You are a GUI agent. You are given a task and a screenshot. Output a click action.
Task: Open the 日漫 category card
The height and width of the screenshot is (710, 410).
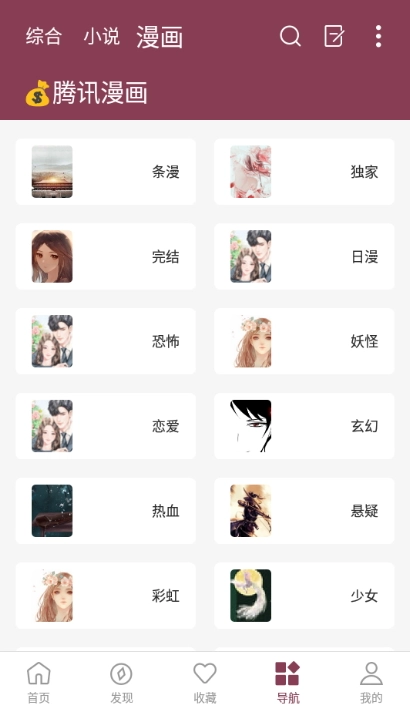304,256
